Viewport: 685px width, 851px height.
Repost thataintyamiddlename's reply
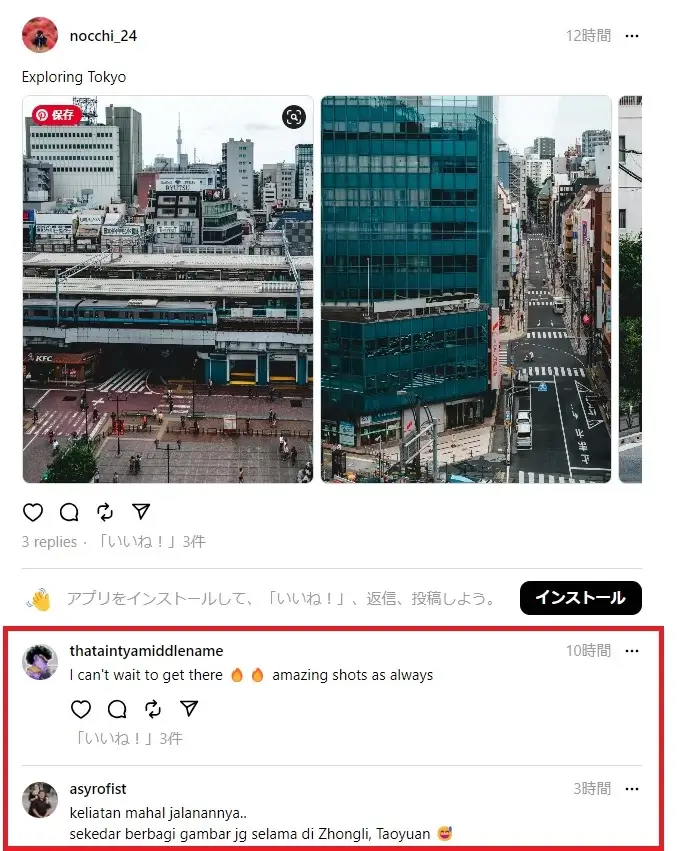click(x=153, y=709)
